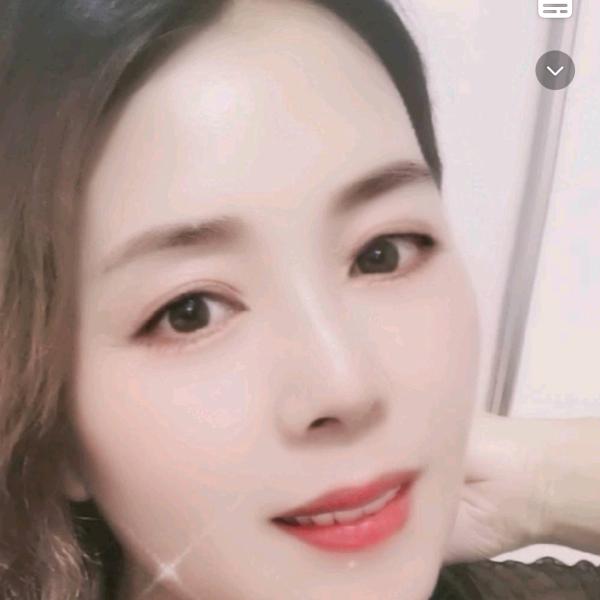Expand the down chevron button

click(555, 70)
